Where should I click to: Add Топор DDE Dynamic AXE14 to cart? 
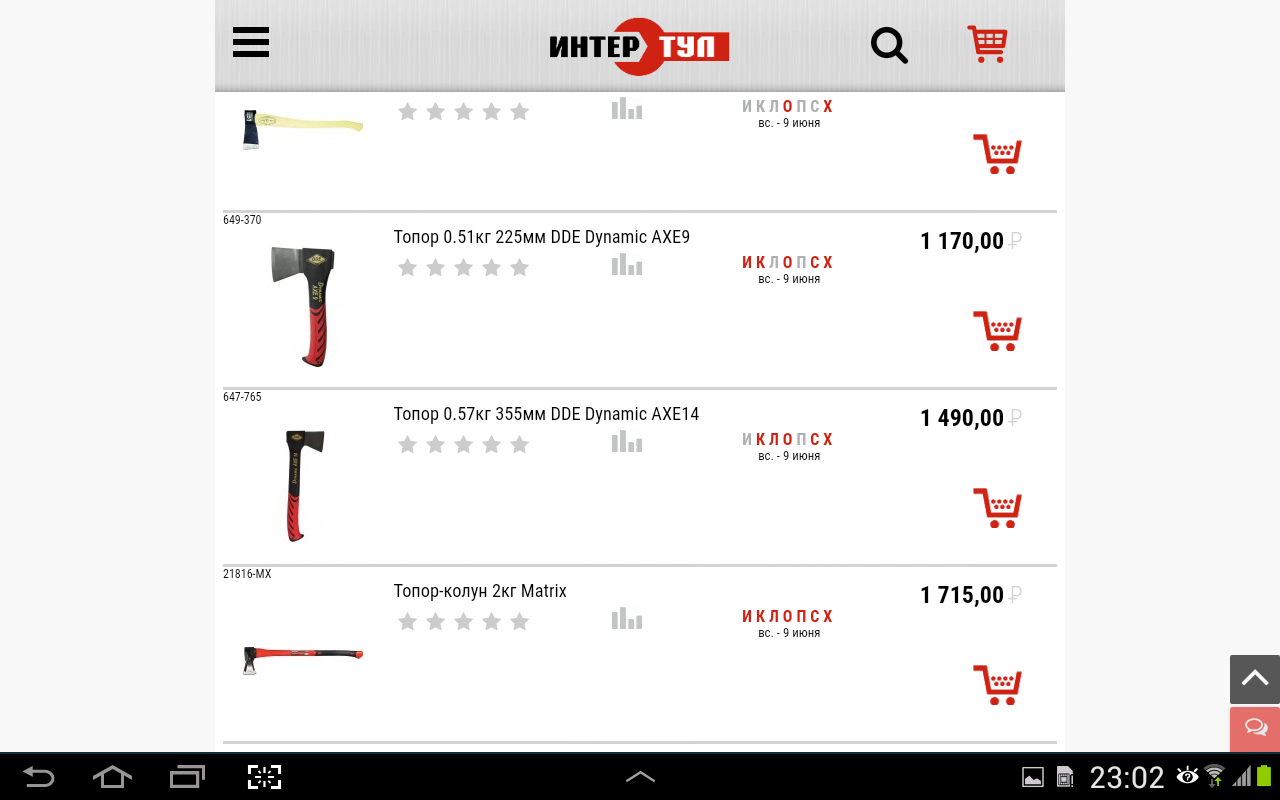(997, 508)
